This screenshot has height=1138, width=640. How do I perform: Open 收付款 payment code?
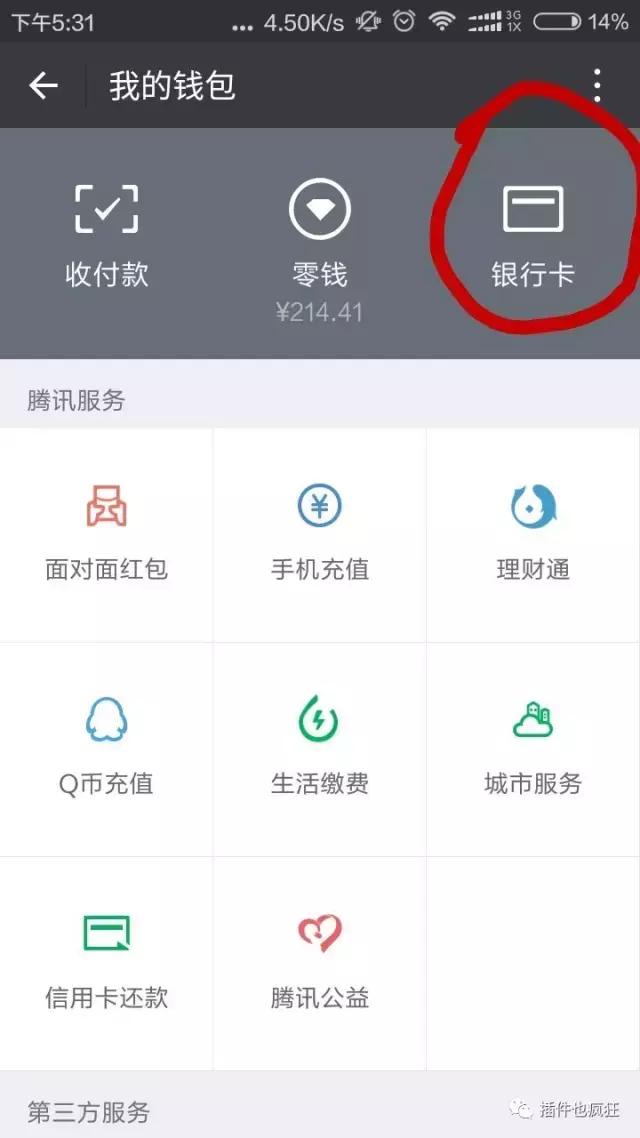coord(106,236)
